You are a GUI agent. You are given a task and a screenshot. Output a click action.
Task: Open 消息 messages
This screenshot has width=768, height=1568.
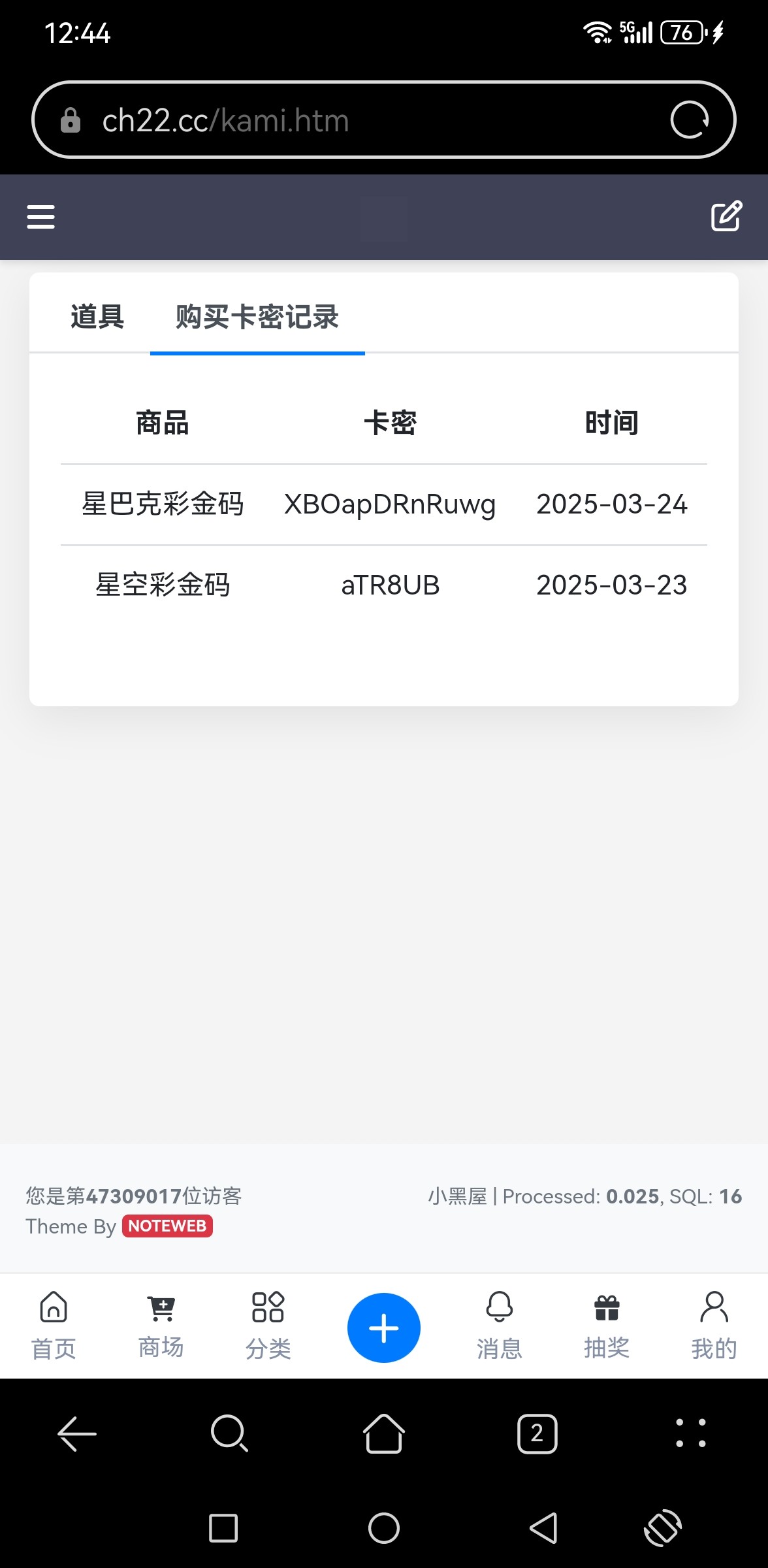click(x=500, y=1326)
